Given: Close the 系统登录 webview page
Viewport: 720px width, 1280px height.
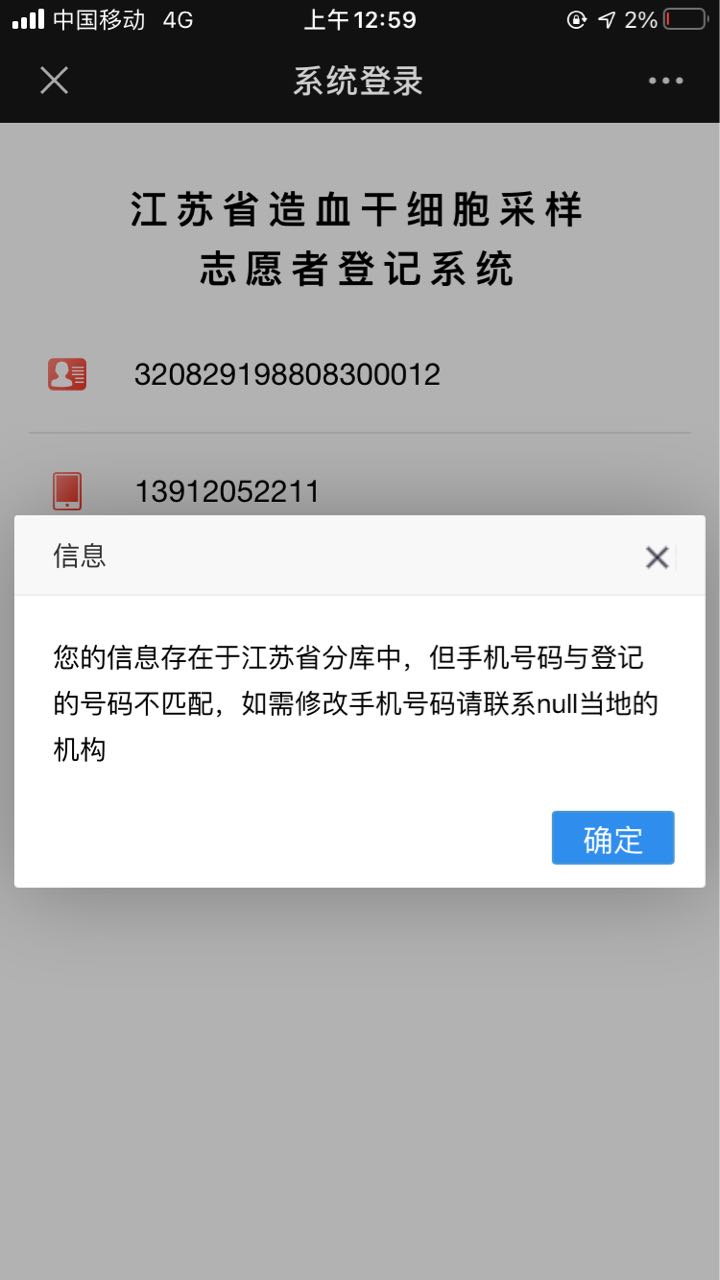Looking at the screenshot, I should pyautogui.click(x=54, y=81).
